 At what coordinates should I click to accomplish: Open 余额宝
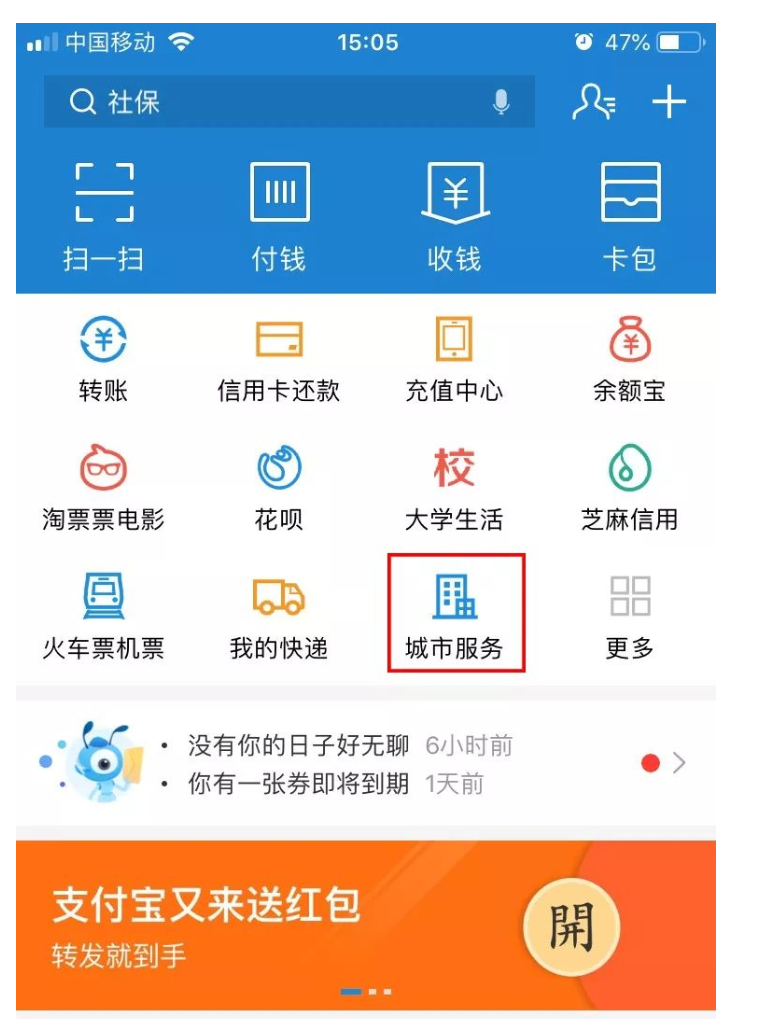630,360
